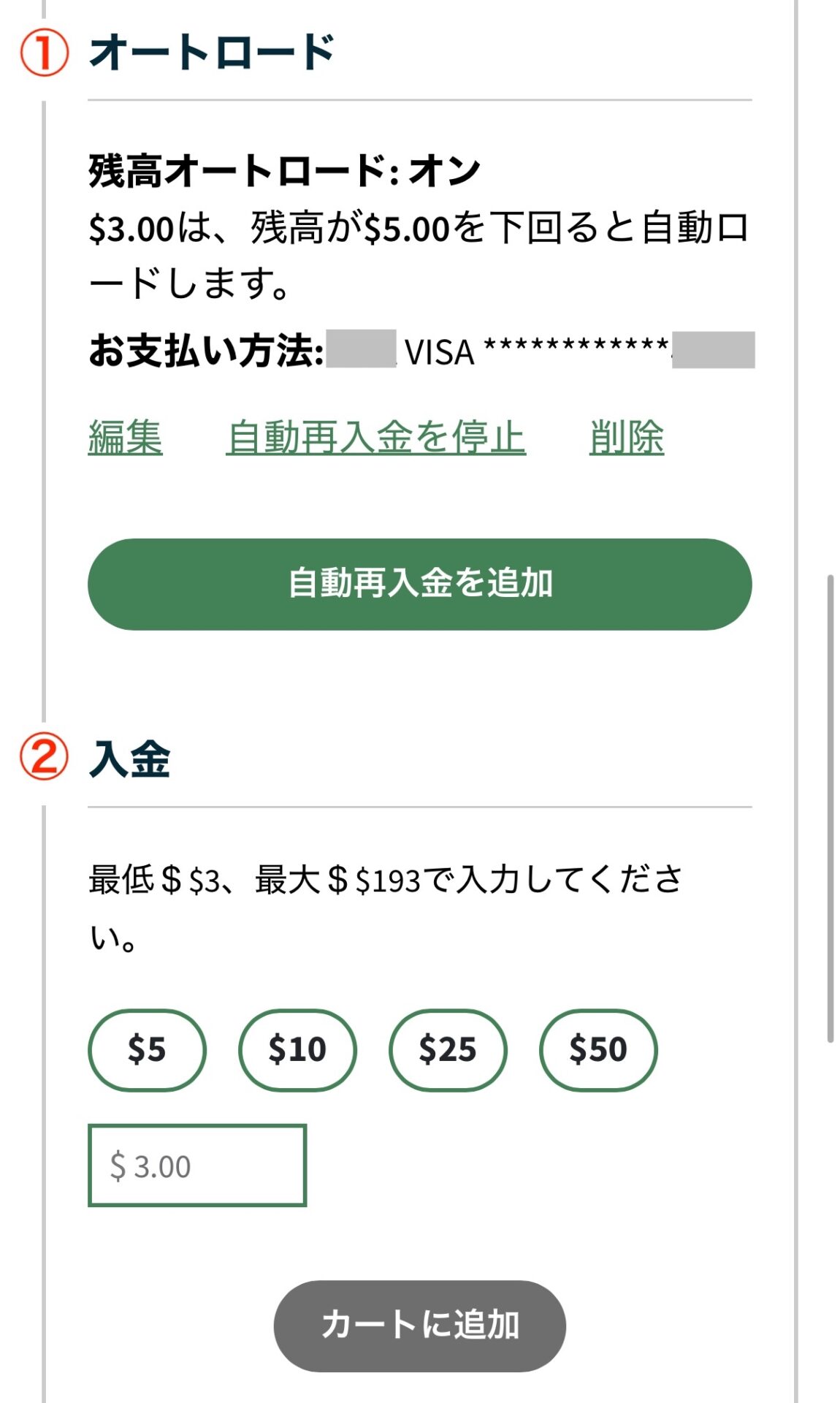840x1403 pixels.
Task: Select the $50 amount chip
Action: [x=598, y=1049]
